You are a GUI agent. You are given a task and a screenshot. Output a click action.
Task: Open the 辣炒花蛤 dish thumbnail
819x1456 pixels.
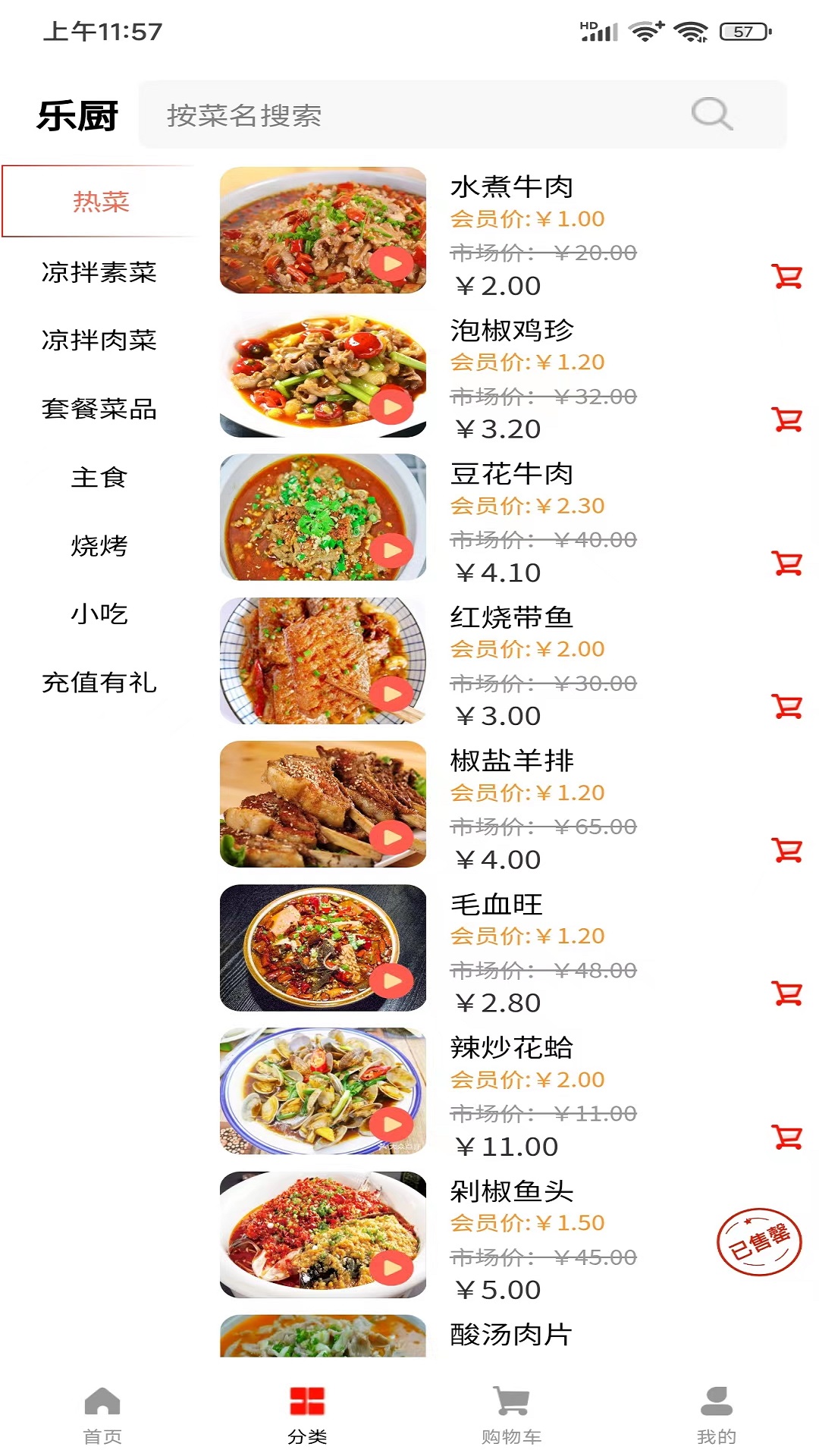(322, 1089)
